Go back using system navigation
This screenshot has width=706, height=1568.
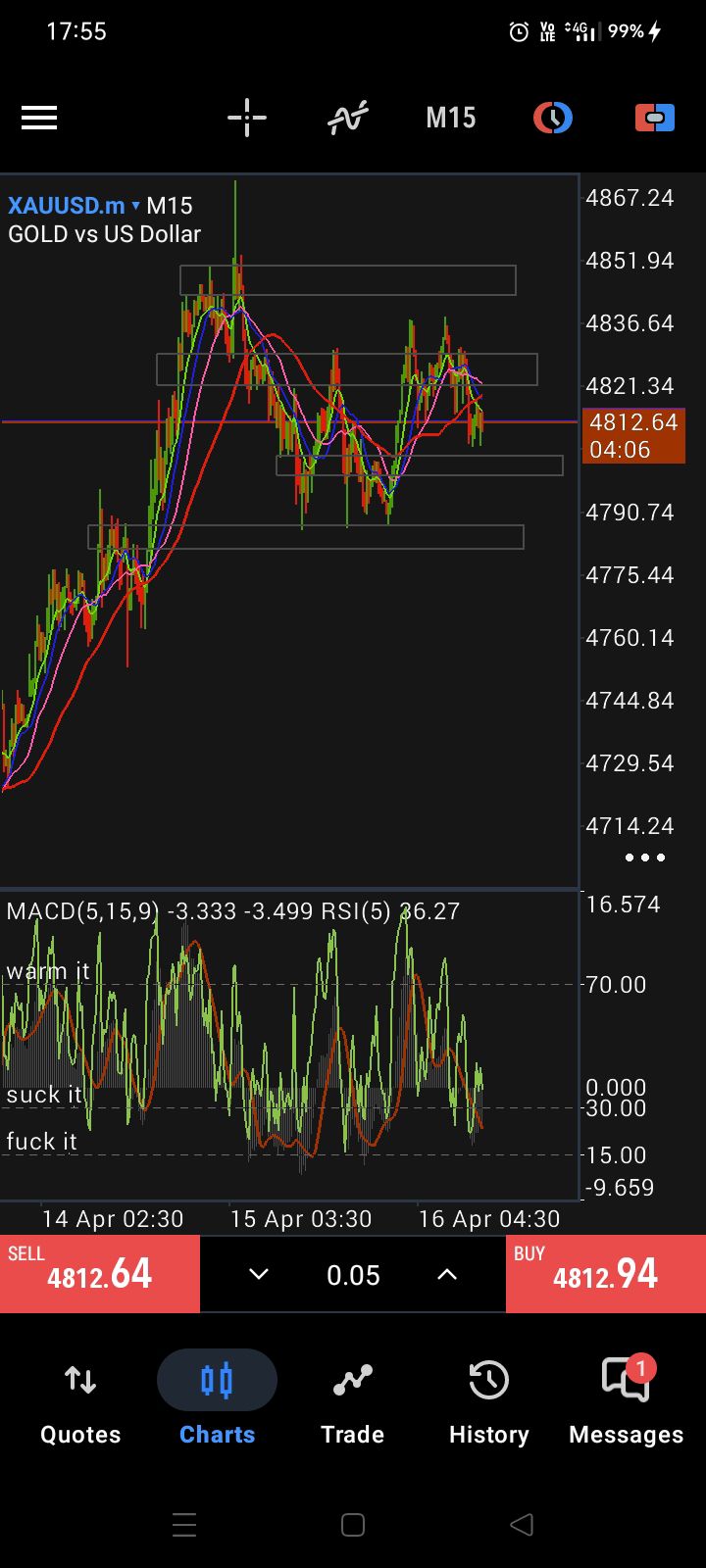pos(522,1524)
